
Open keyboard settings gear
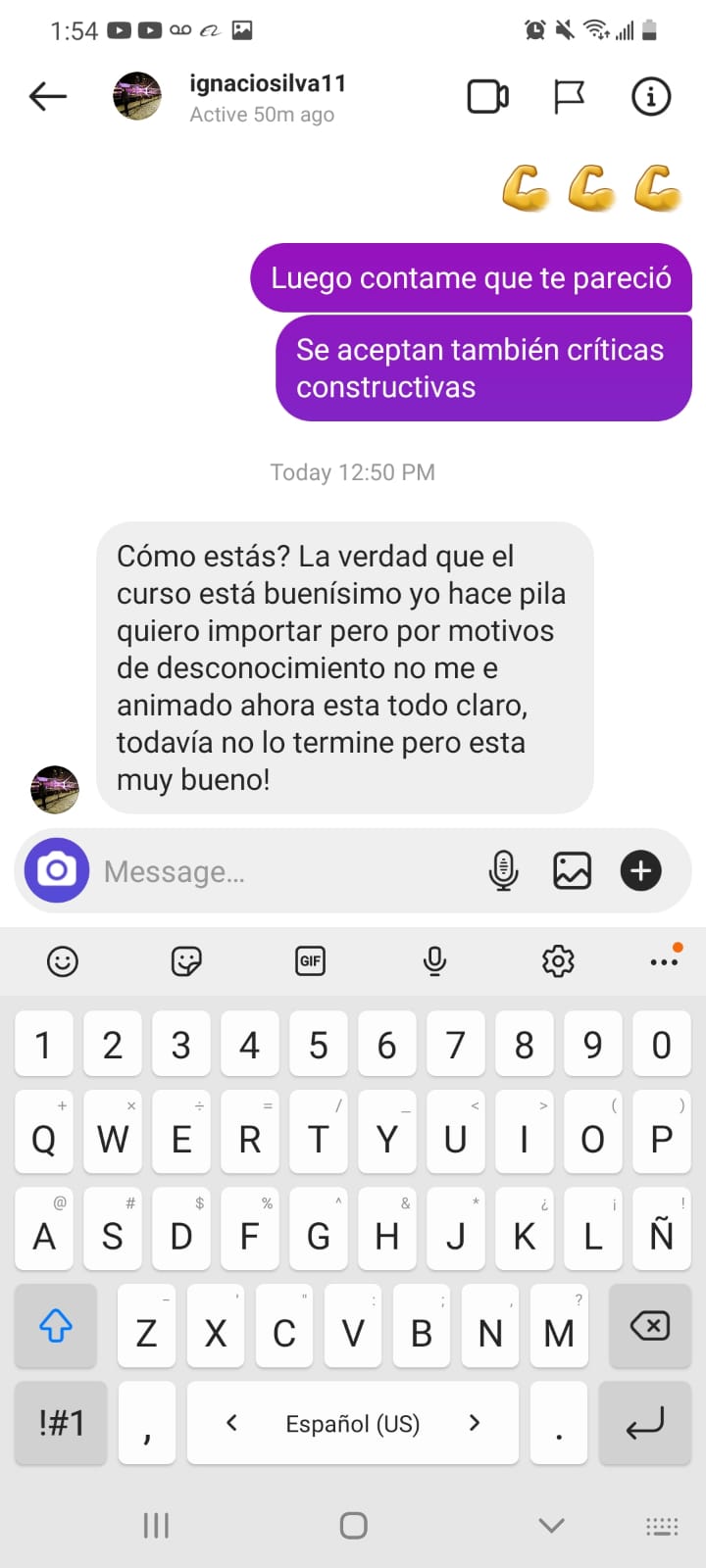(x=558, y=961)
